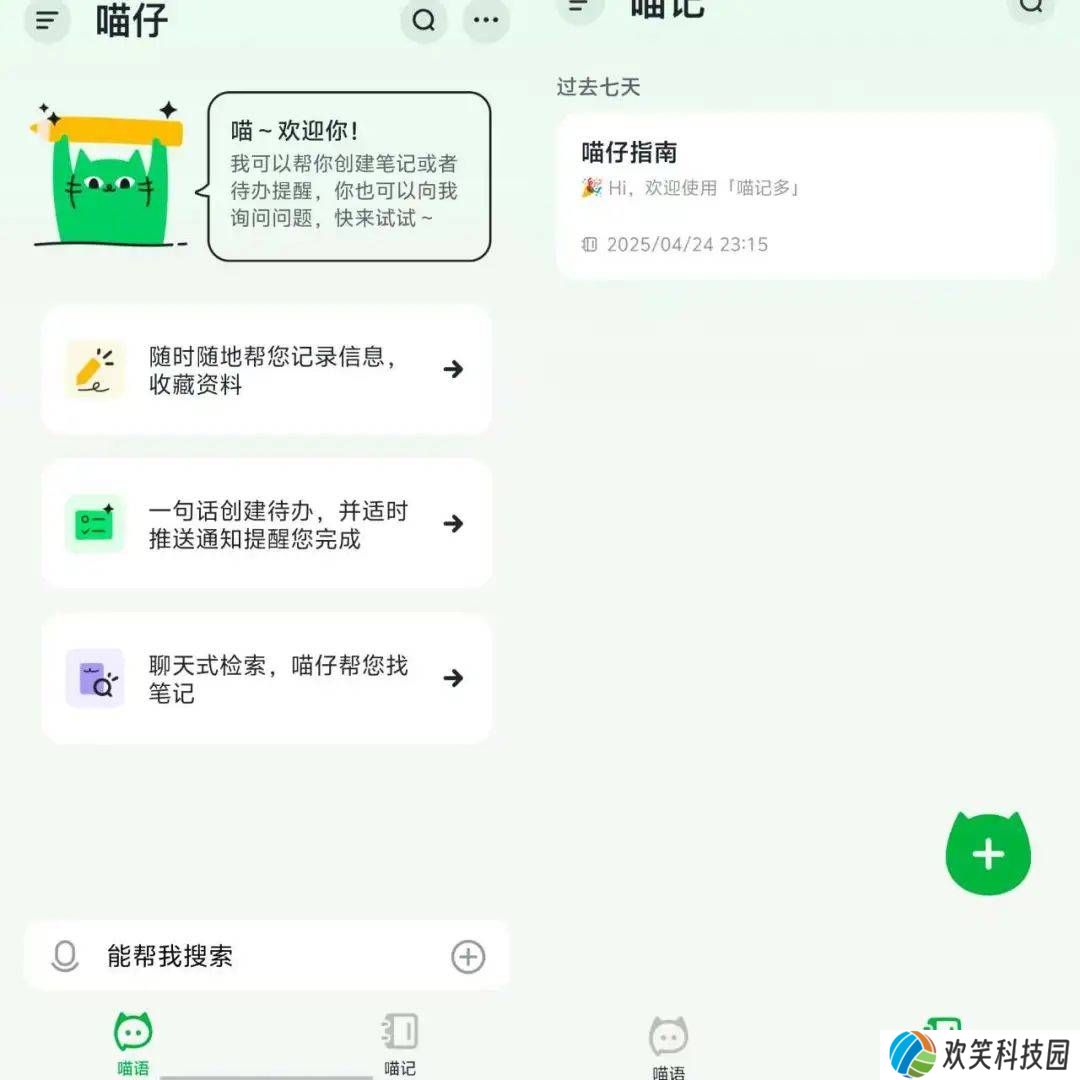Focus the 能帮我搜索 input field

pos(270,956)
